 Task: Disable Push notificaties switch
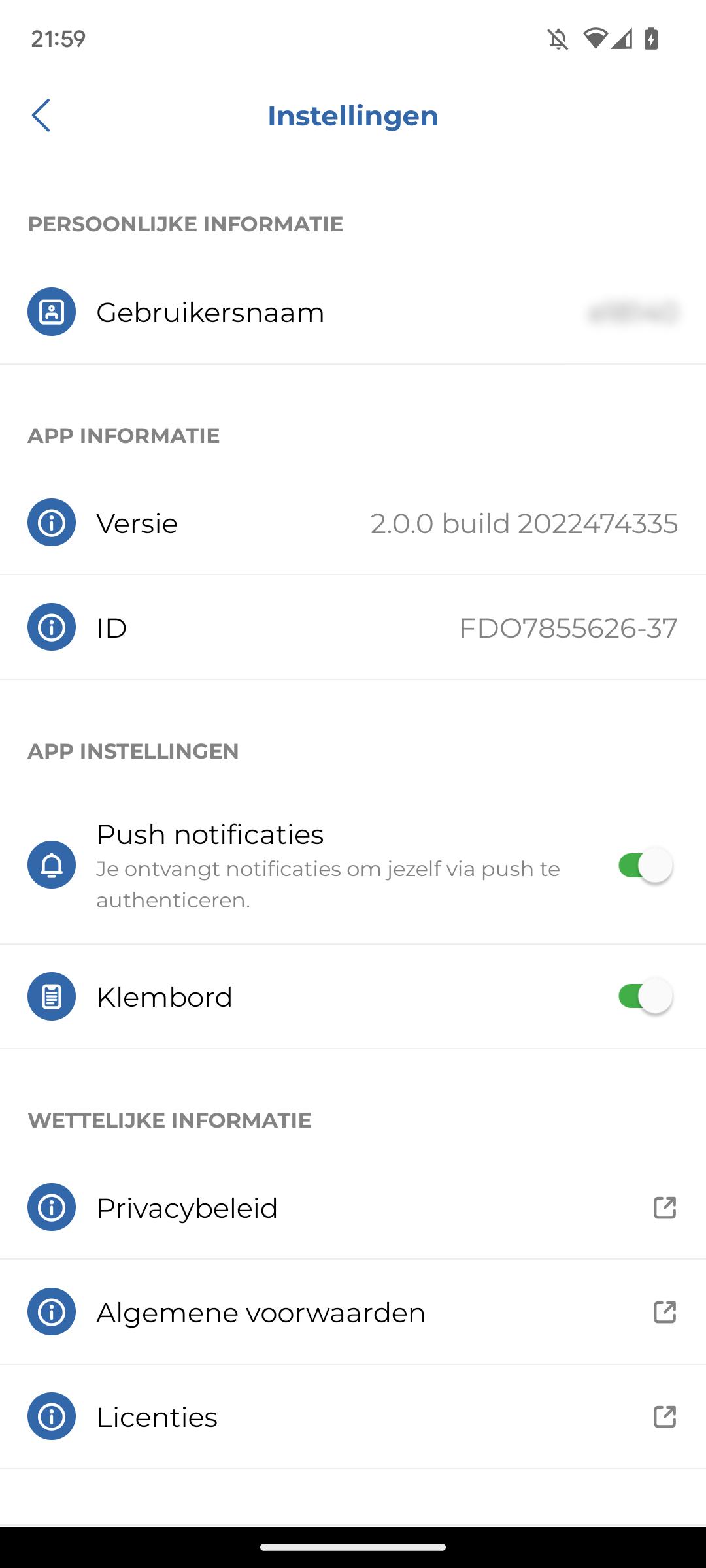(645, 866)
